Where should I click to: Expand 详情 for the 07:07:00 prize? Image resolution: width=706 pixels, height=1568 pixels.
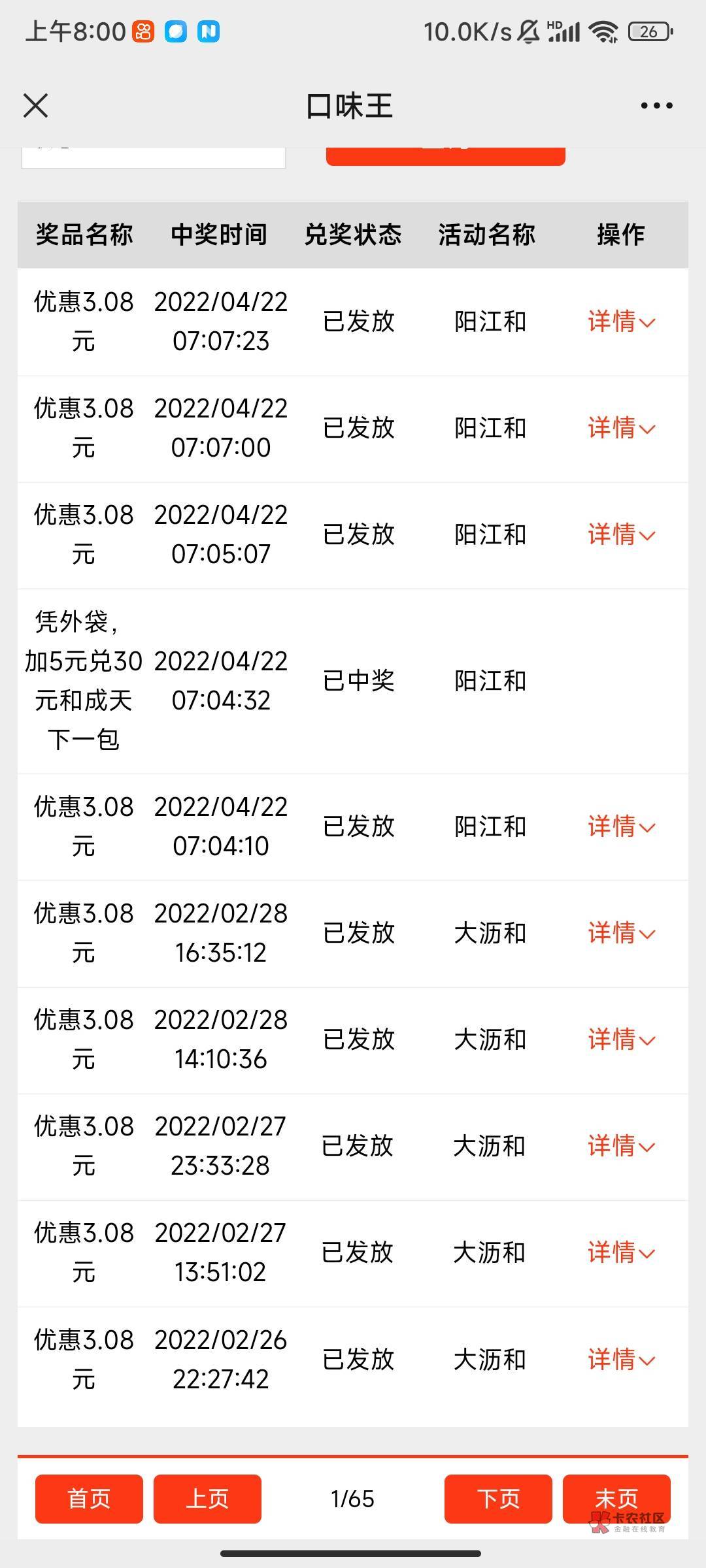click(620, 428)
